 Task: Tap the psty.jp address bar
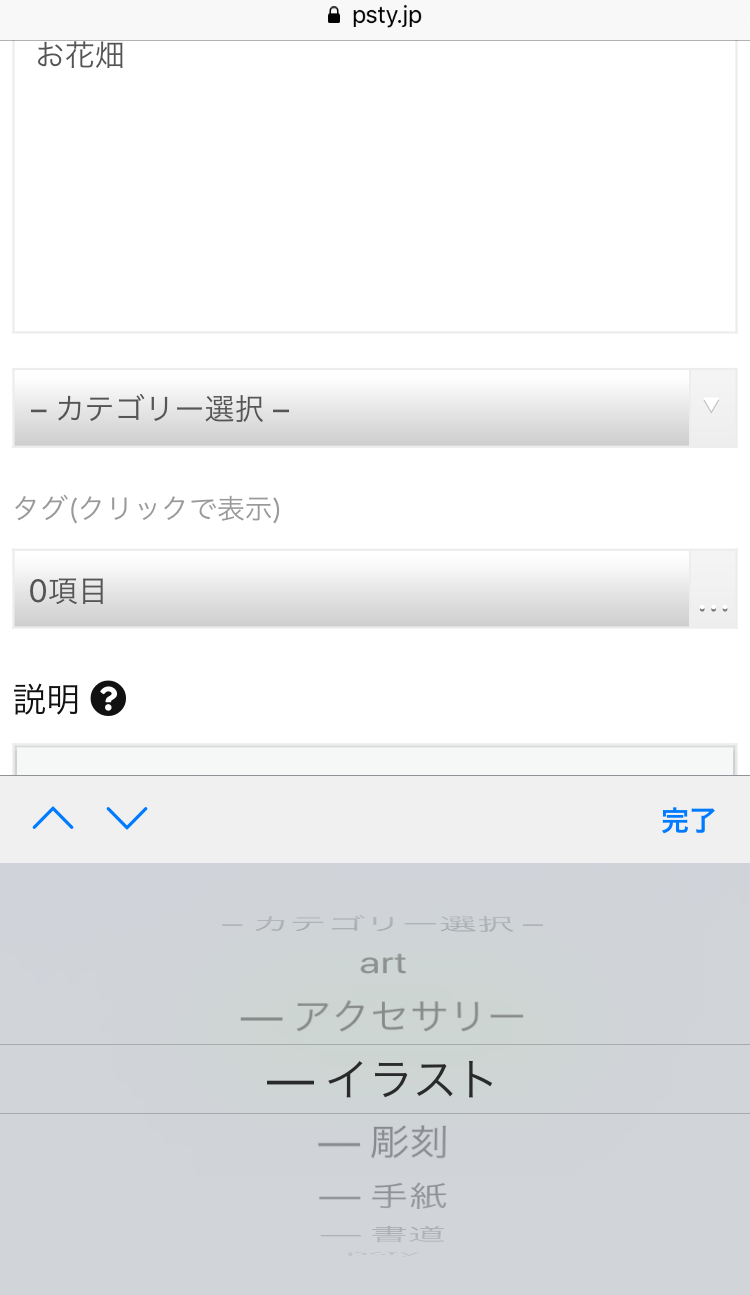pyautogui.click(x=375, y=16)
